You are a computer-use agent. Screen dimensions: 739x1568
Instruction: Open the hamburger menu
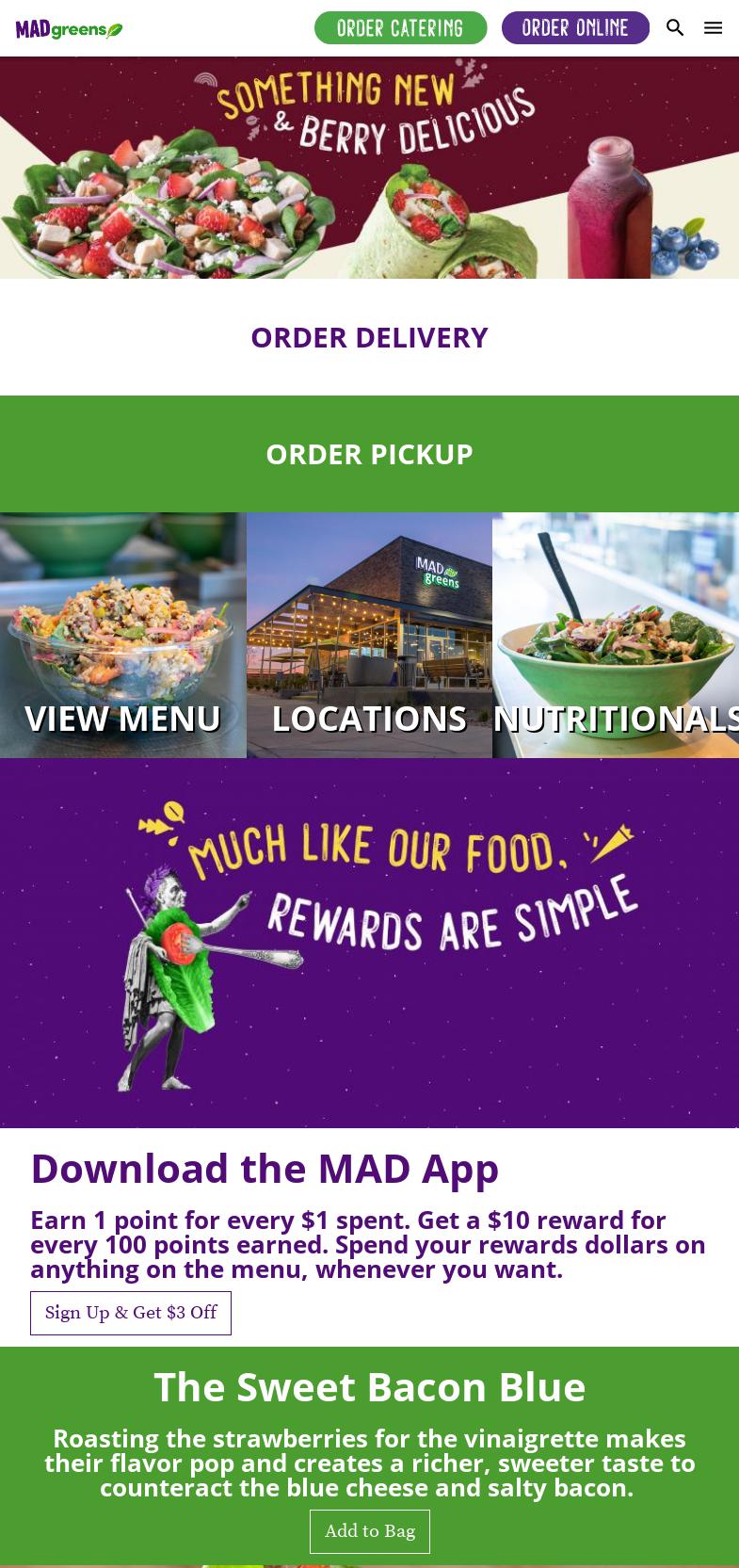[x=713, y=28]
